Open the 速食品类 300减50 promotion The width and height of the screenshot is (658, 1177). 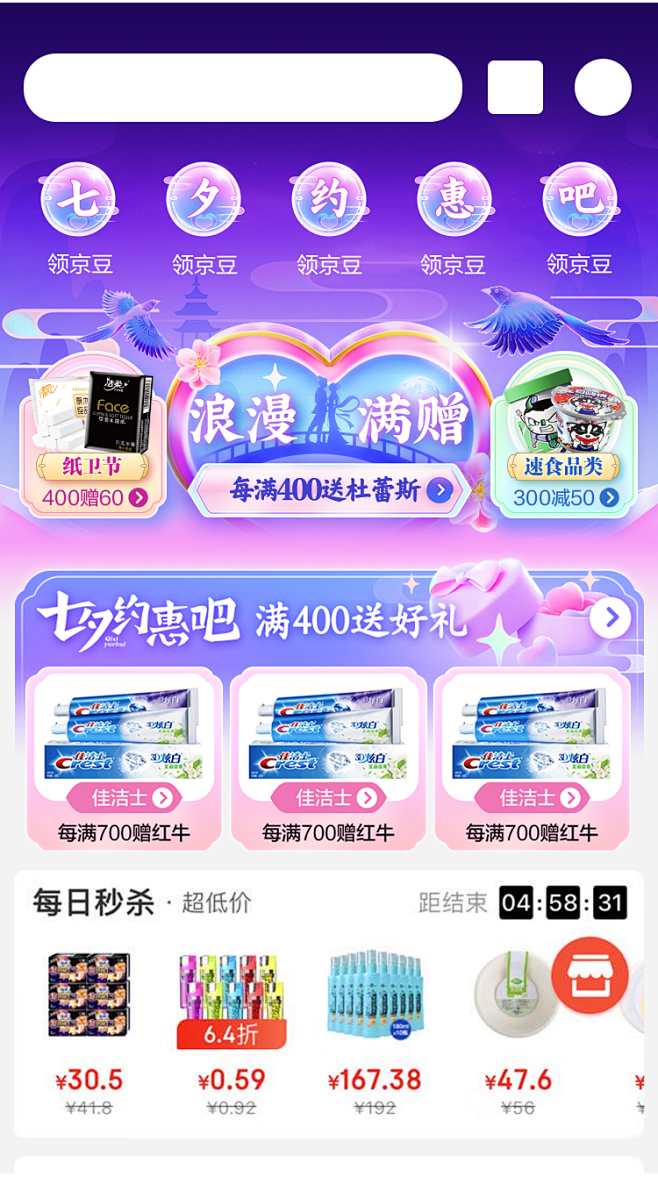564,443
